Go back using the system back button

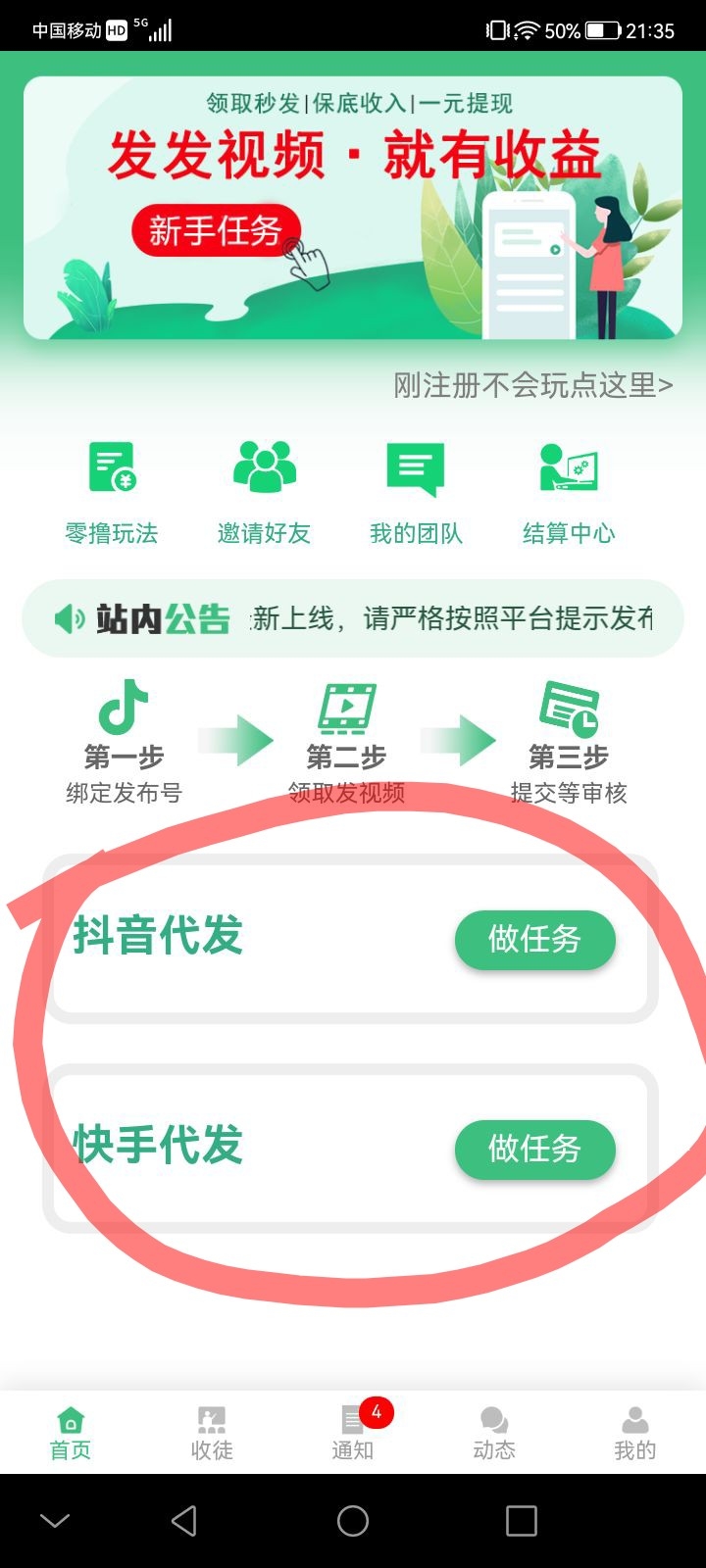coord(184,1521)
